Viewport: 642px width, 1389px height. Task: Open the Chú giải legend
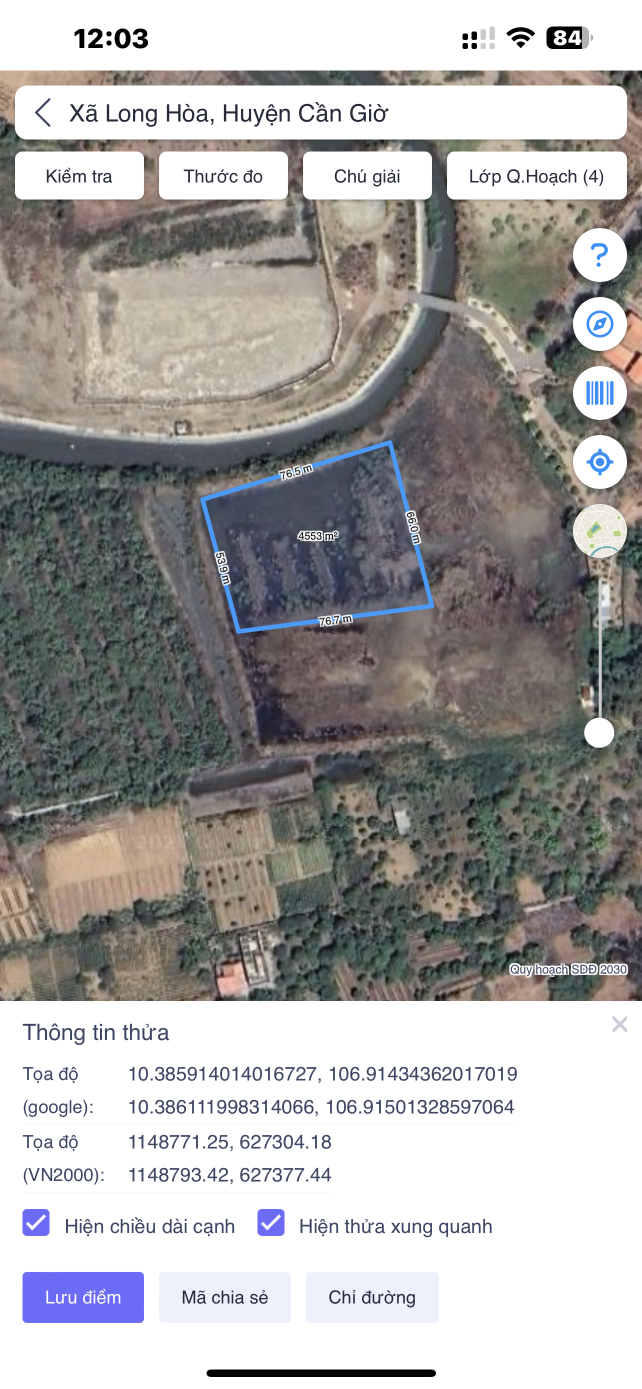(367, 176)
